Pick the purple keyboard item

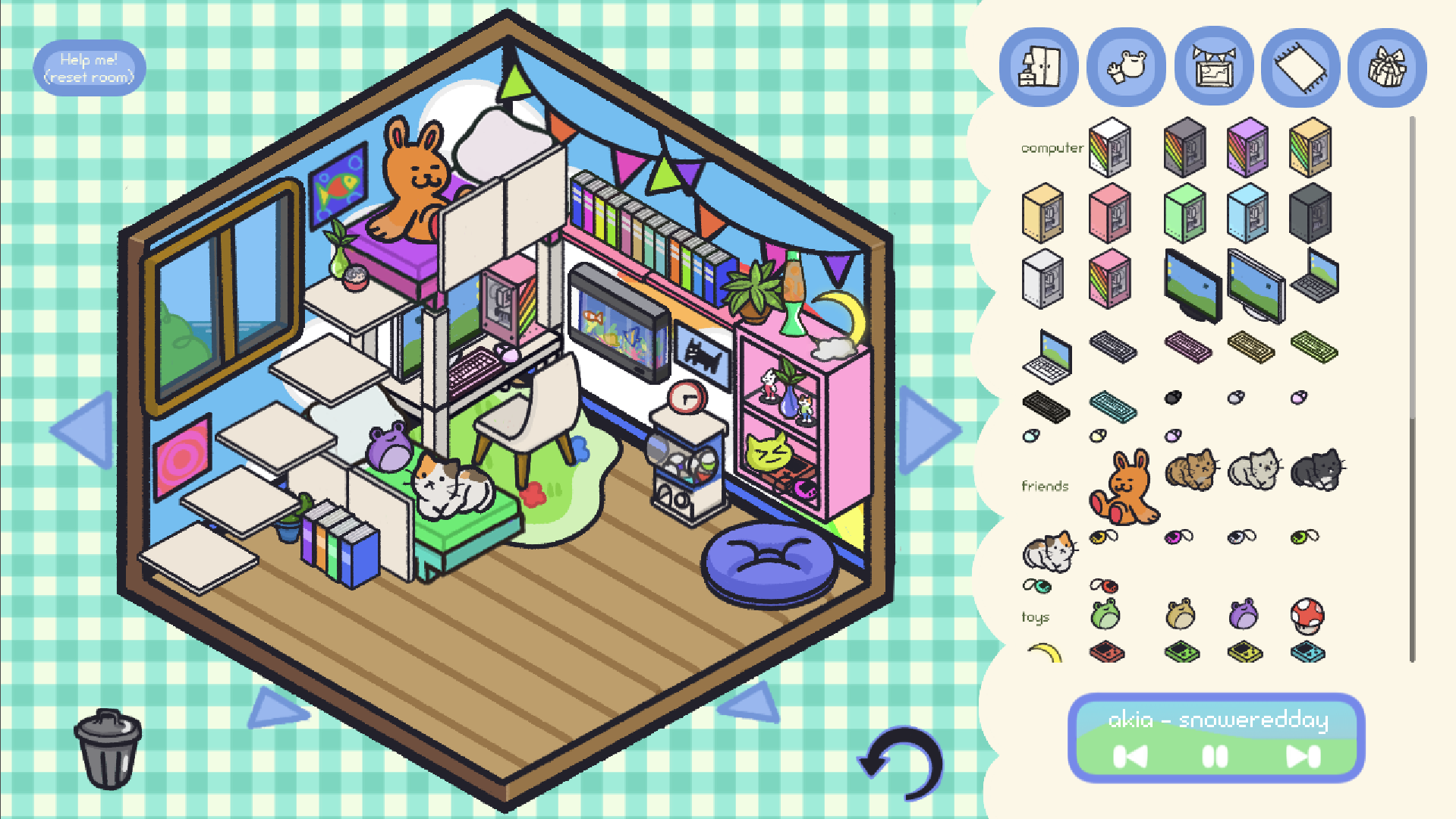pos(1188,347)
